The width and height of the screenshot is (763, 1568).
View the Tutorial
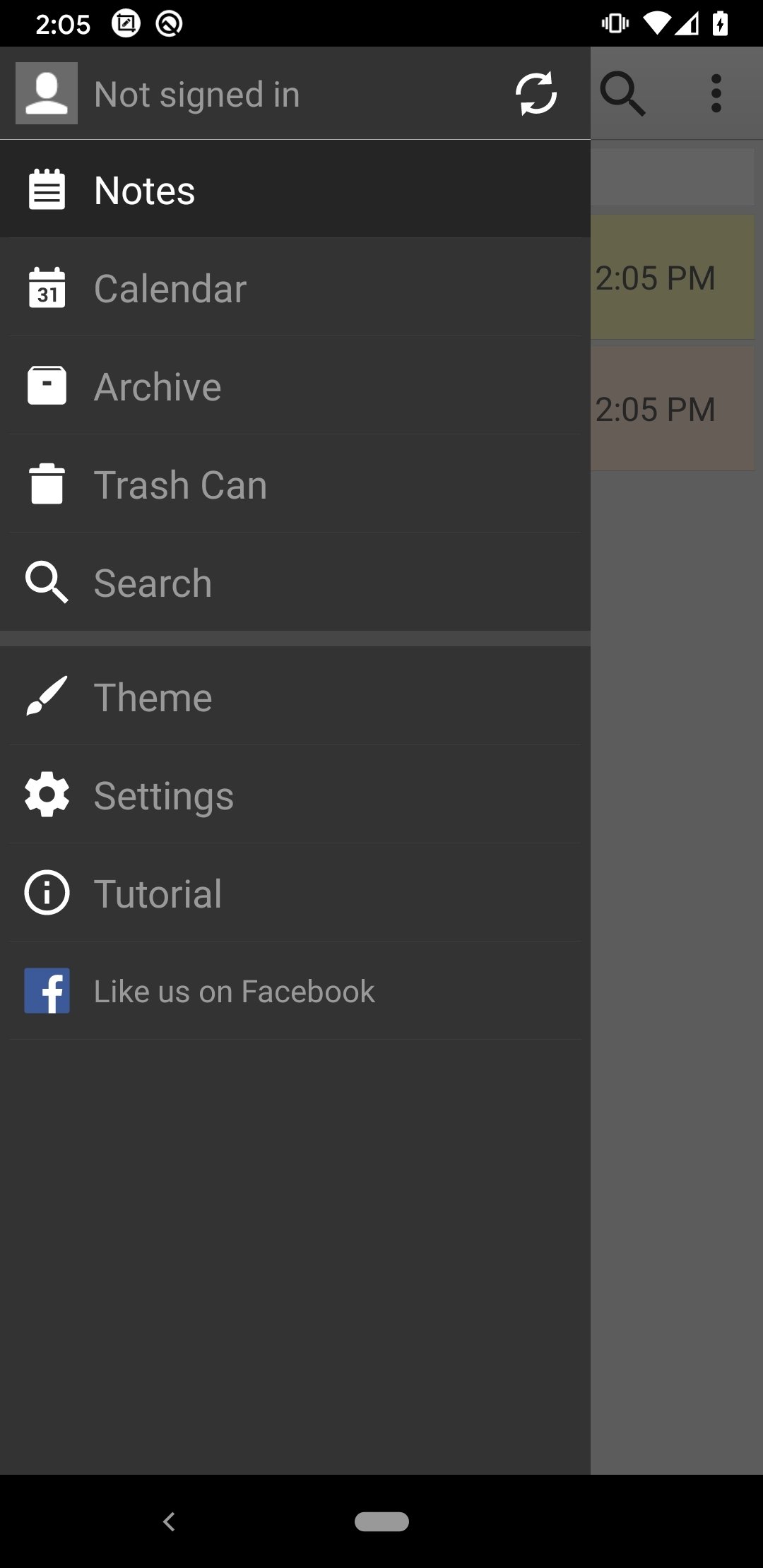(295, 893)
